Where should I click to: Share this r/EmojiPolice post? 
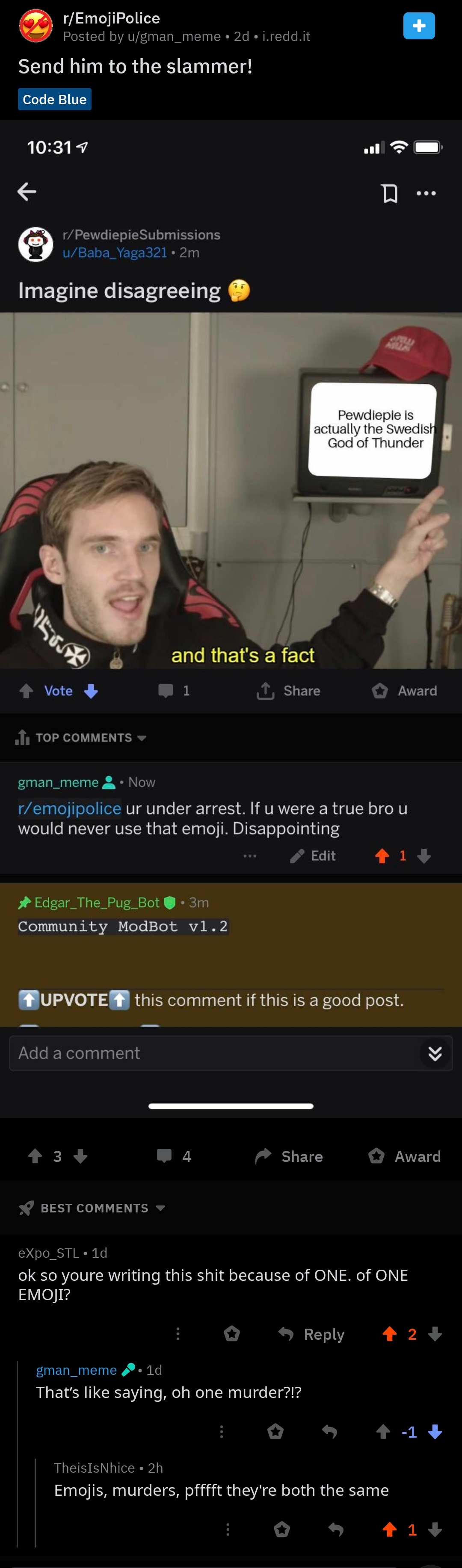pos(289,1156)
